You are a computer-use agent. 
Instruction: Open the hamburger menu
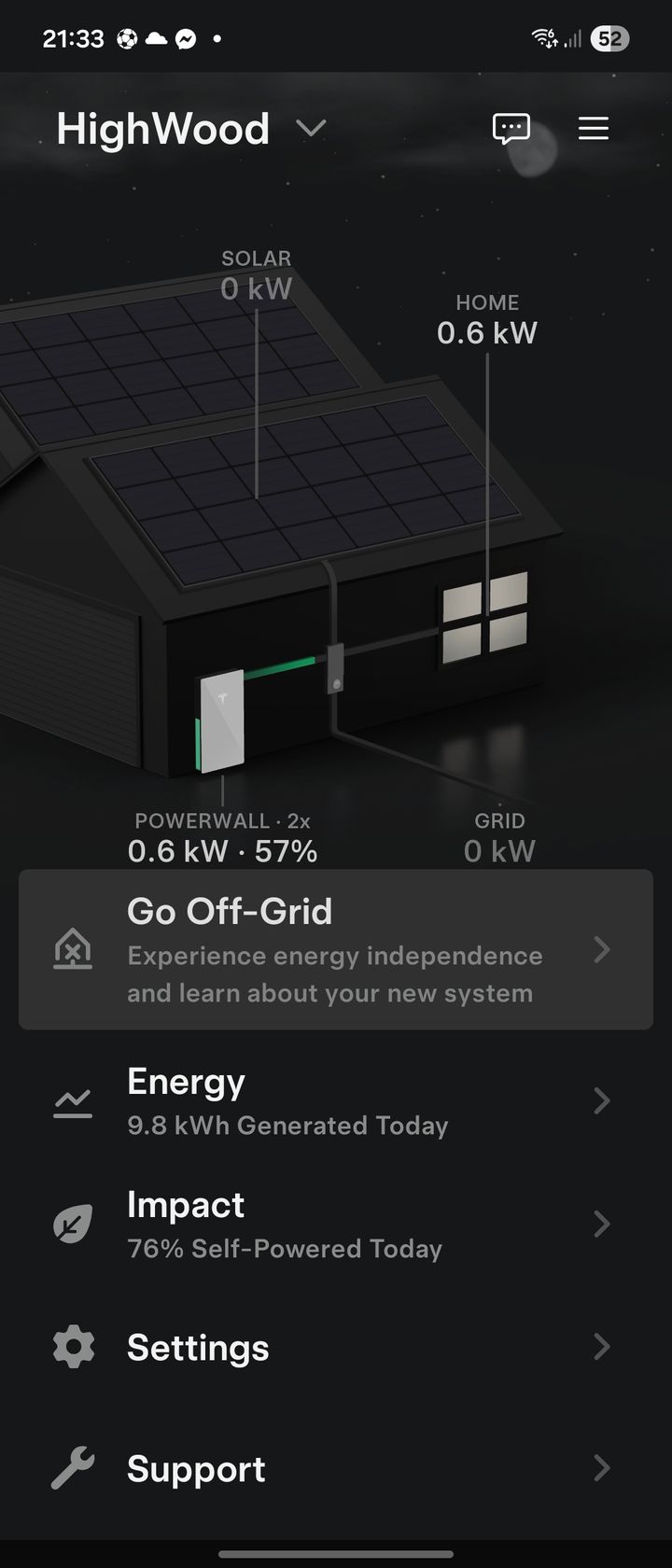[x=593, y=129]
